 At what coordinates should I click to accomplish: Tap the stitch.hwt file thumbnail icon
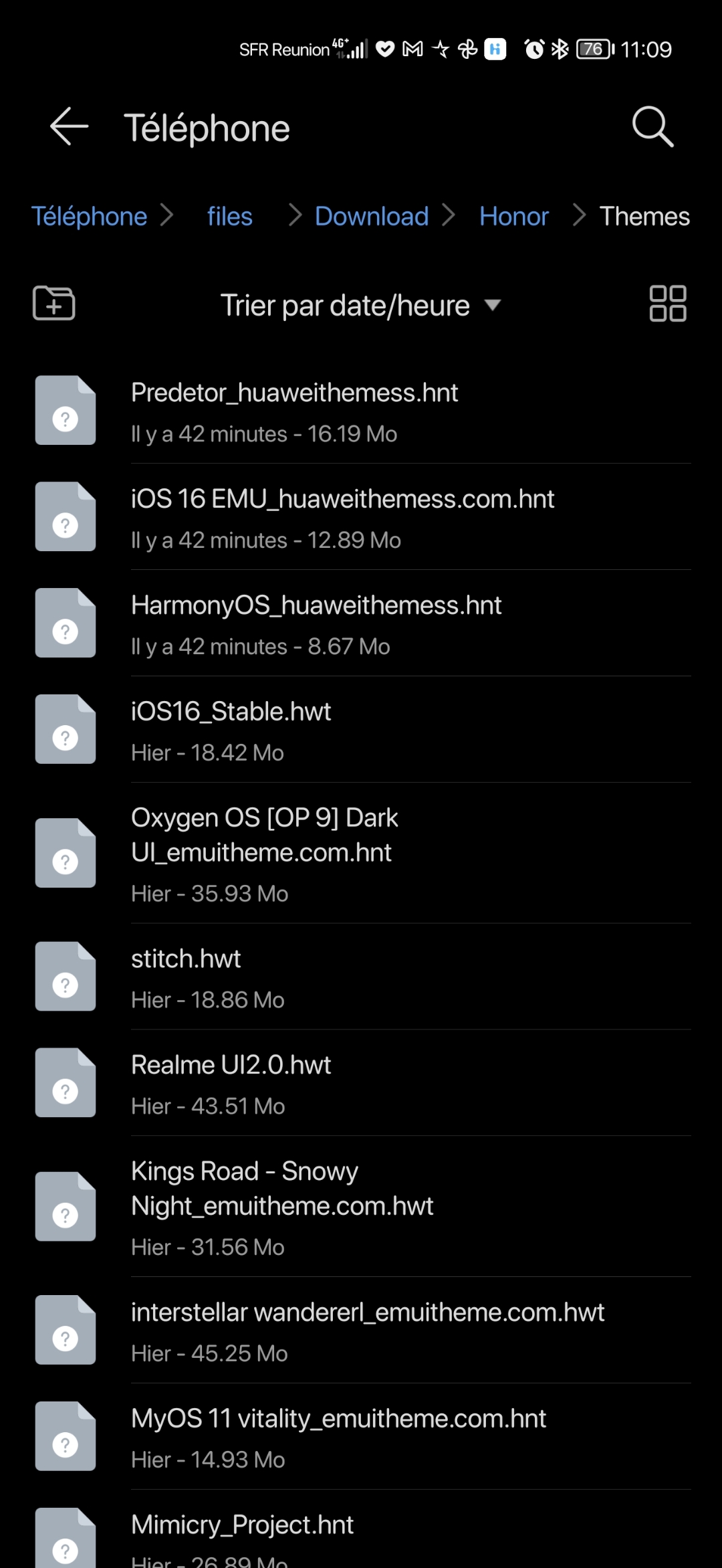(65, 977)
